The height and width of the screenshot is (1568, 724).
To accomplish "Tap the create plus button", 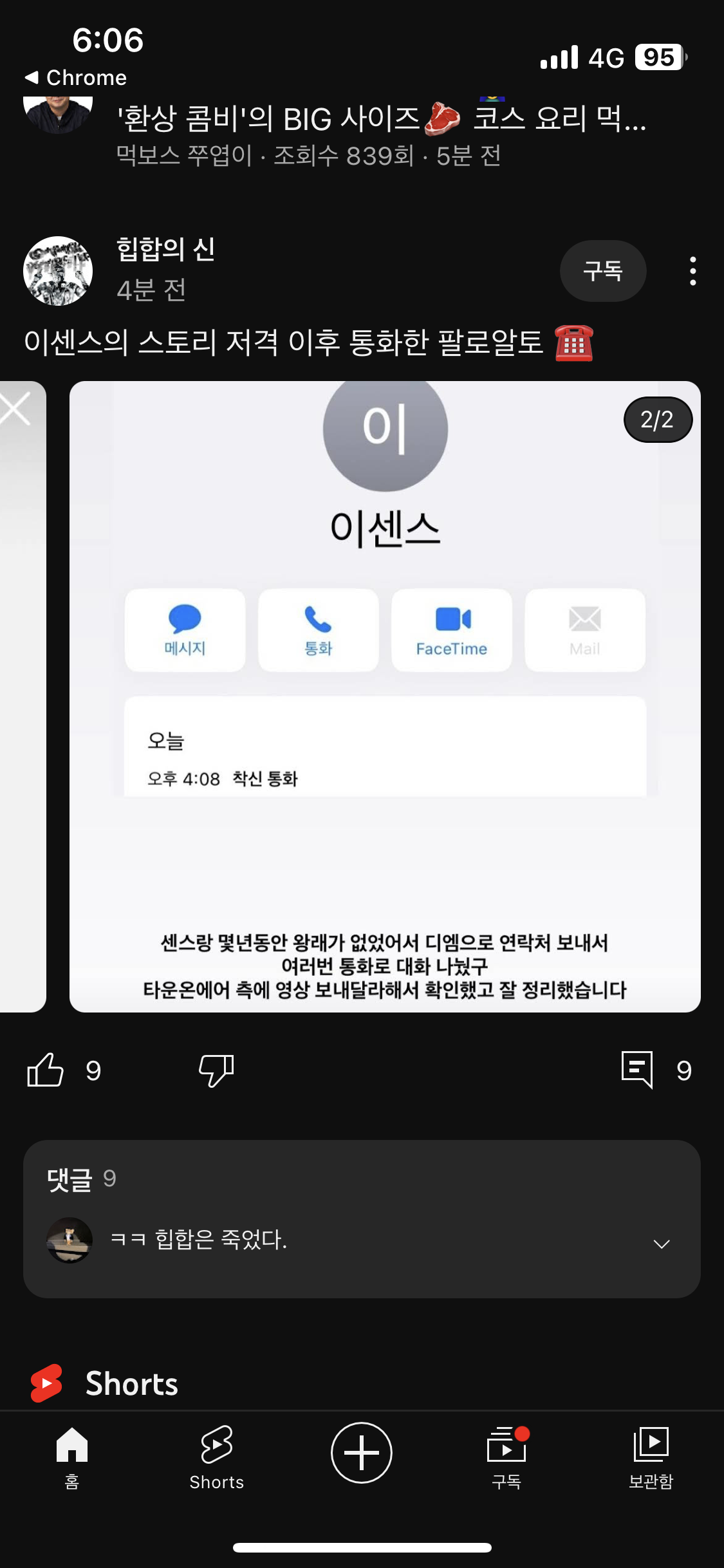I will click(x=362, y=1453).
